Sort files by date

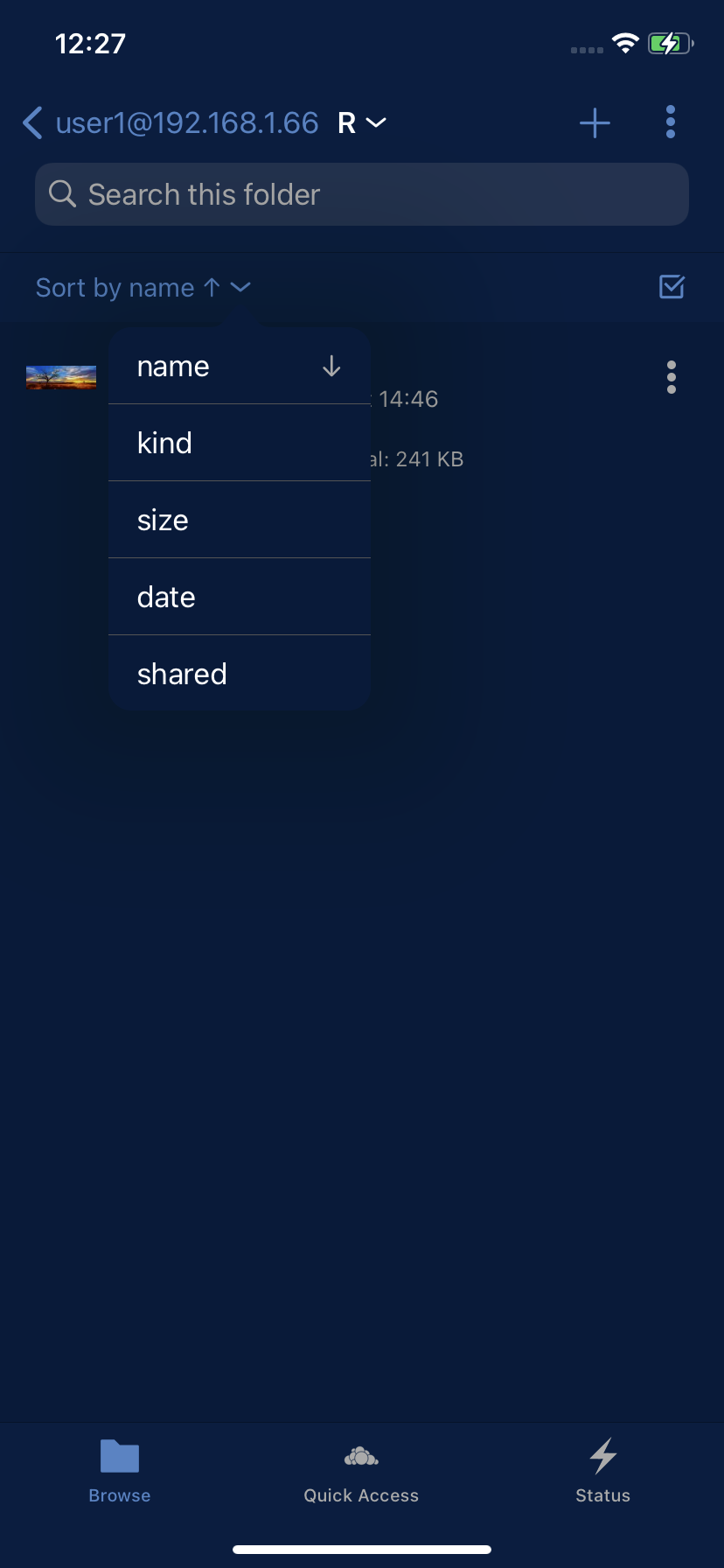pyautogui.click(x=240, y=598)
